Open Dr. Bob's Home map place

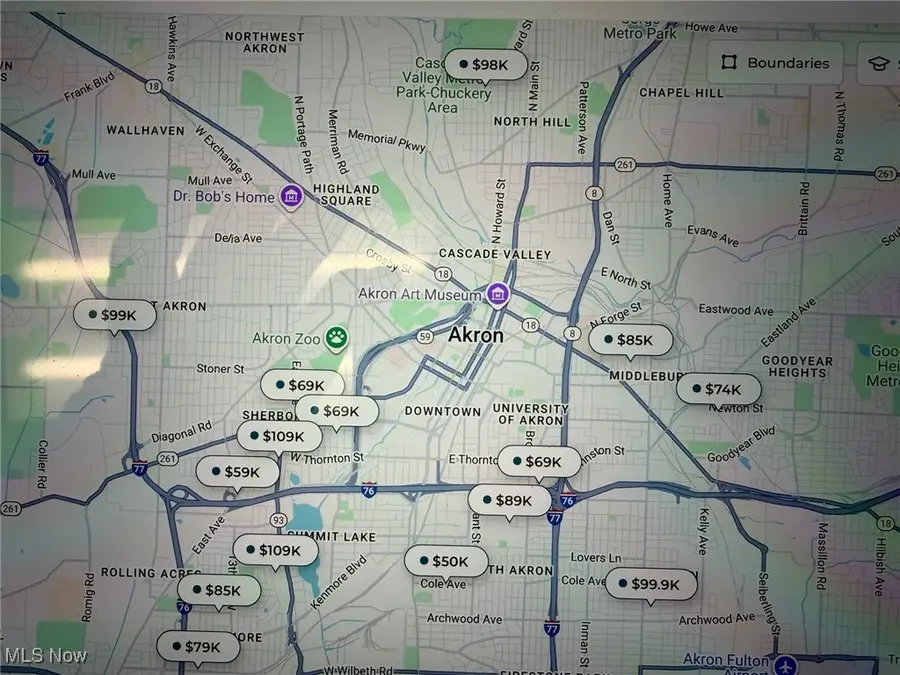(x=292, y=195)
